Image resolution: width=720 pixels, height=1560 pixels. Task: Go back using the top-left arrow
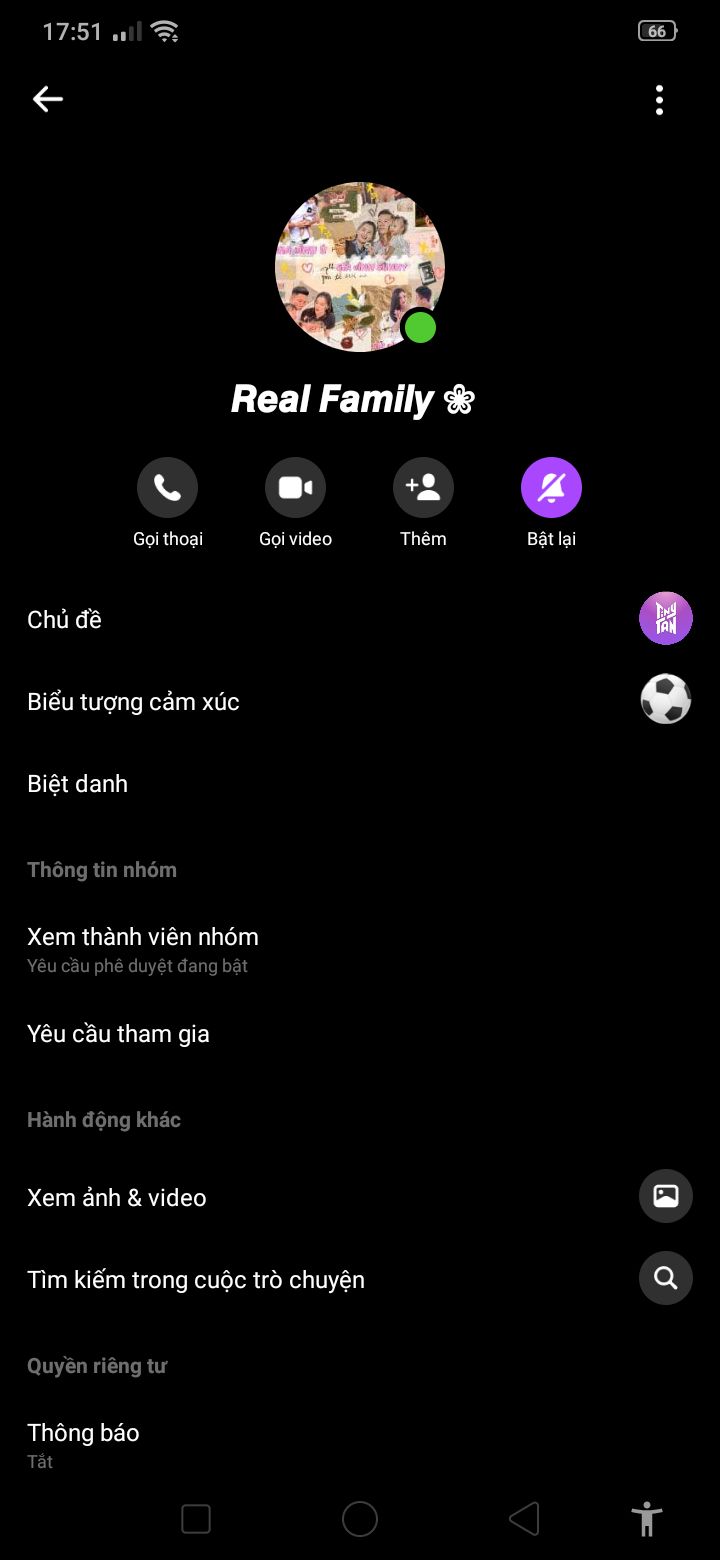[48, 99]
